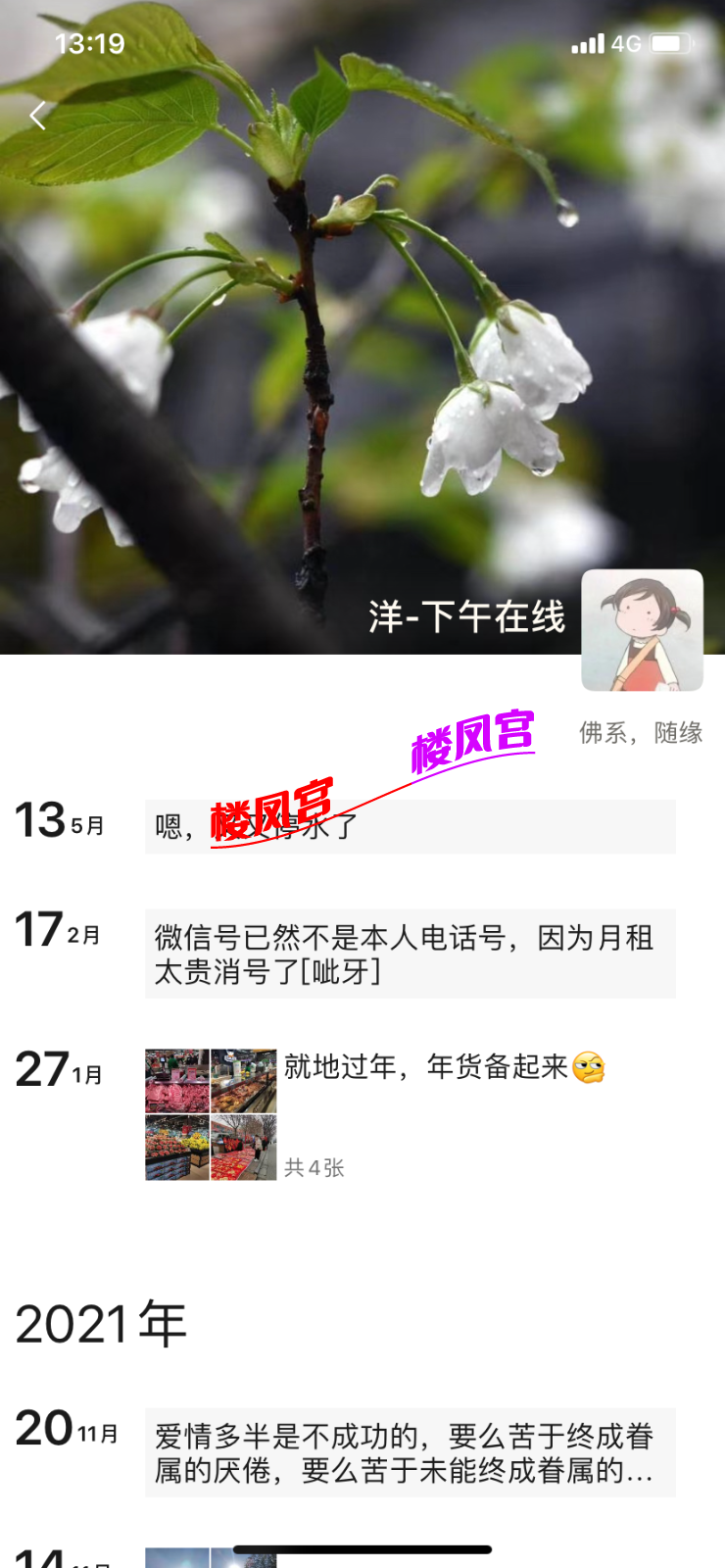Open the profile avatar of 洋-下午在线

tap(642, 630)
